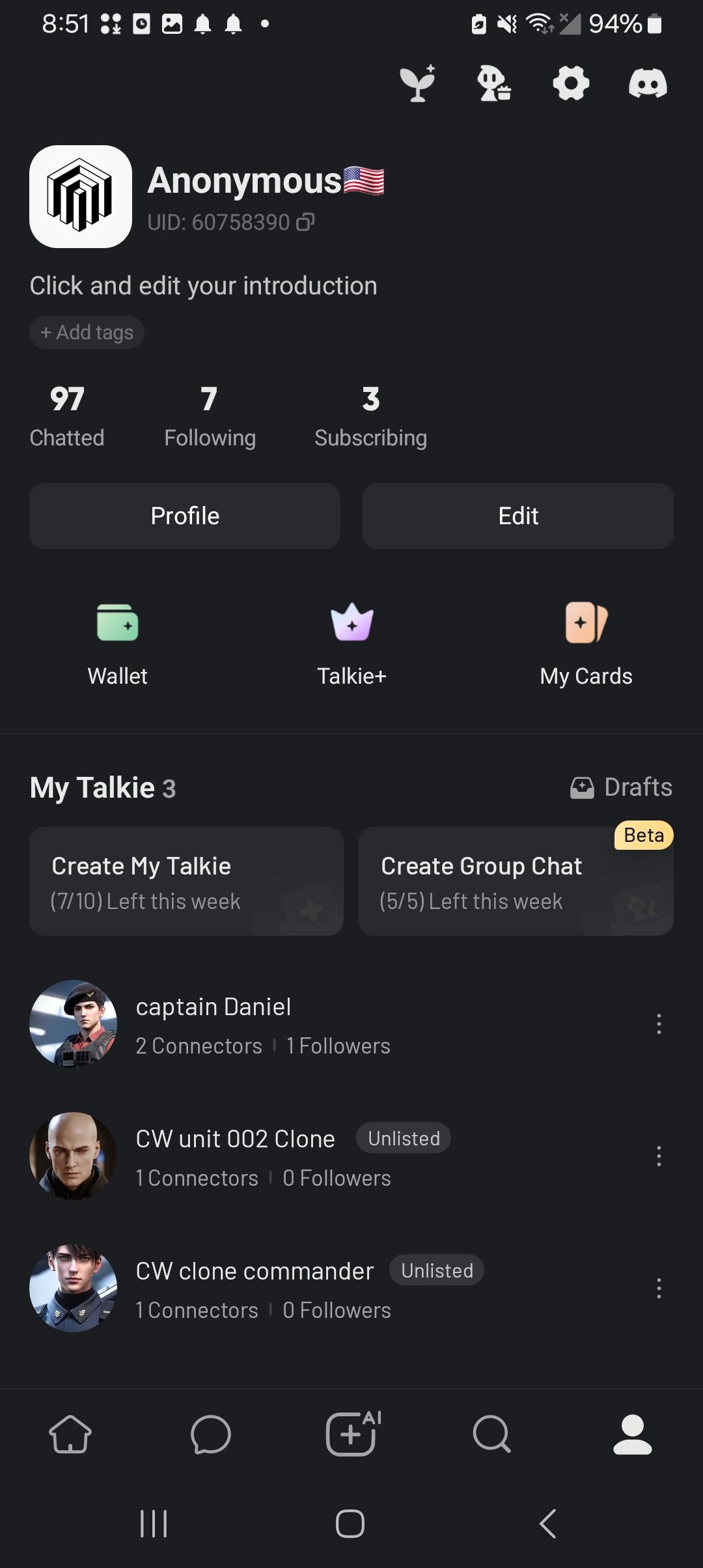Open the Discord community icon
Screen dimensions: 703x1568
[x=648, y=83]
